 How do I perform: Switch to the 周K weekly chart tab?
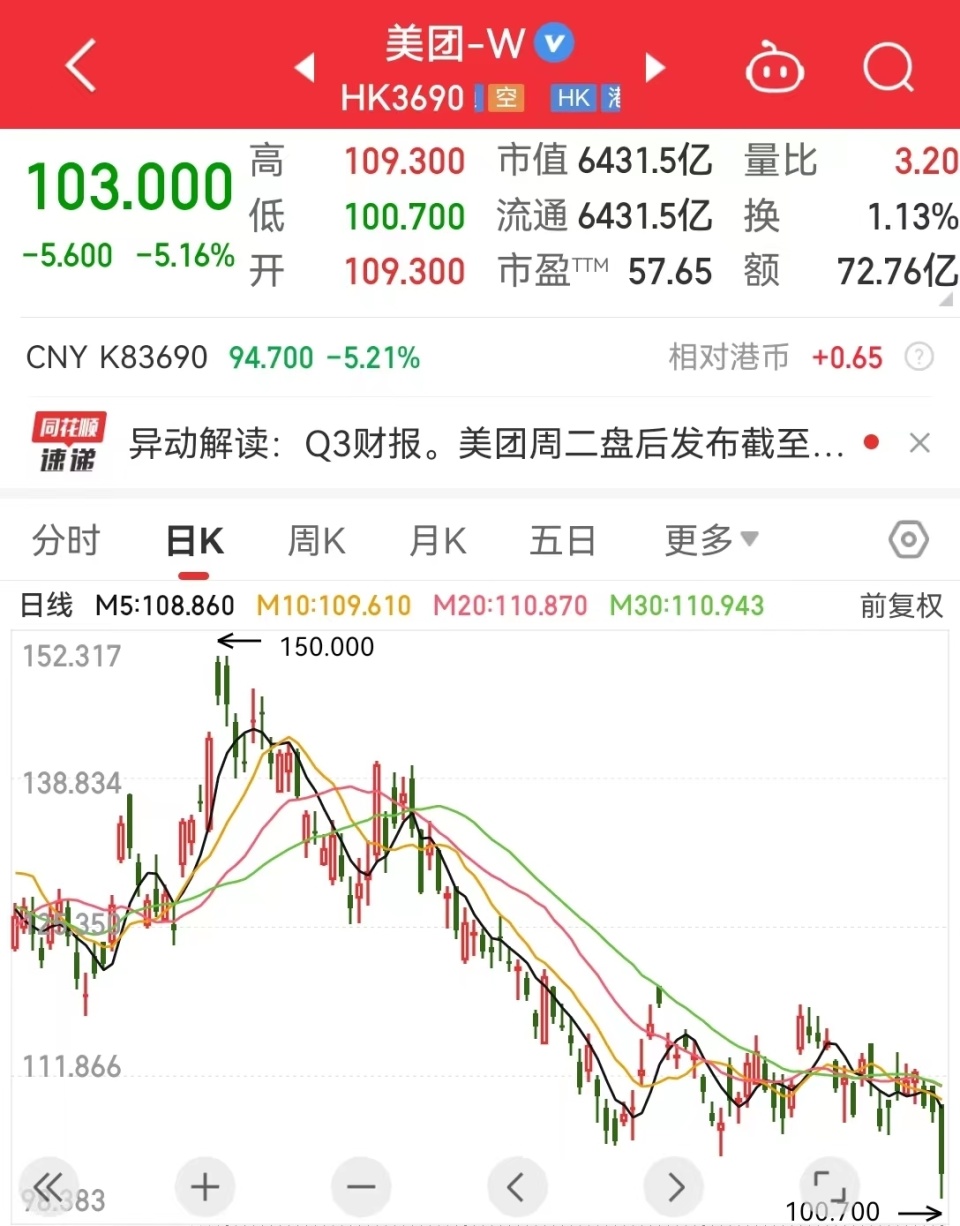tap(315, 539)
